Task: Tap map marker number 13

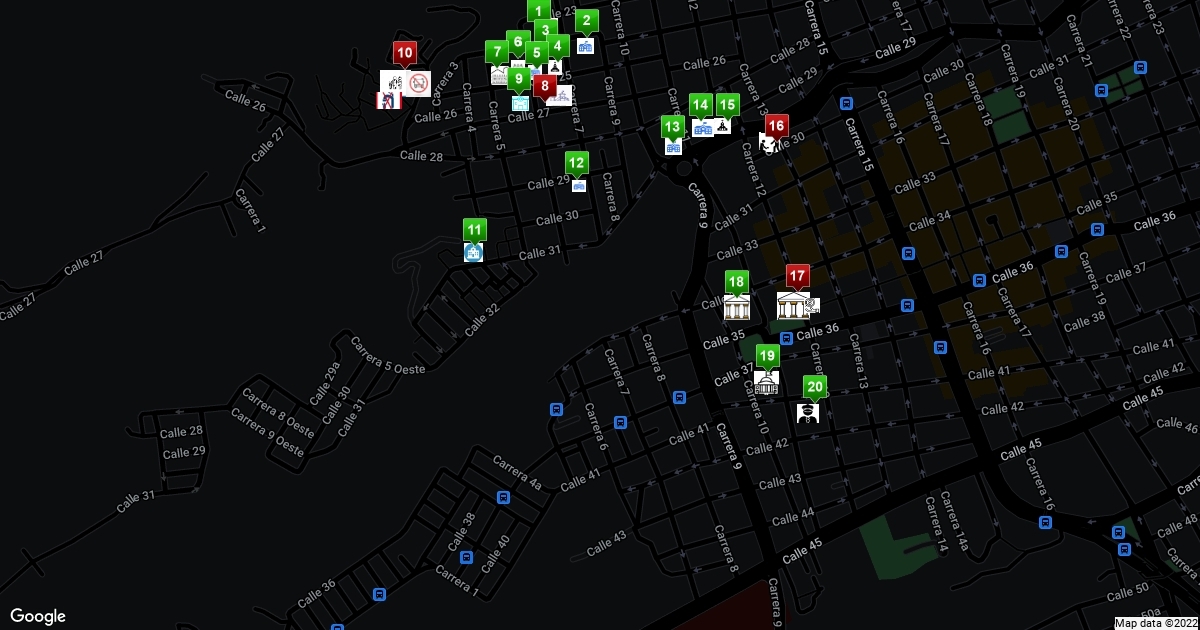Action: pyautogui.click(x=673, y=127)
